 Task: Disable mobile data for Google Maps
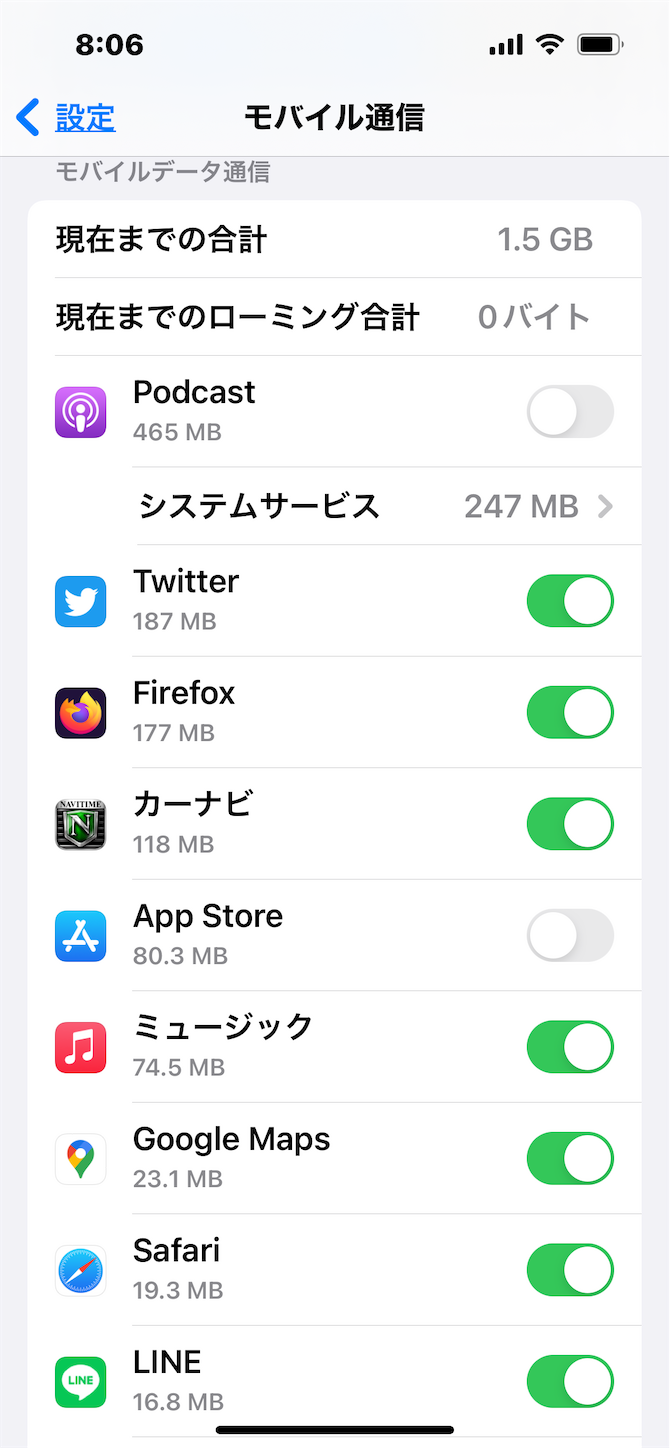pos(569,1158)
